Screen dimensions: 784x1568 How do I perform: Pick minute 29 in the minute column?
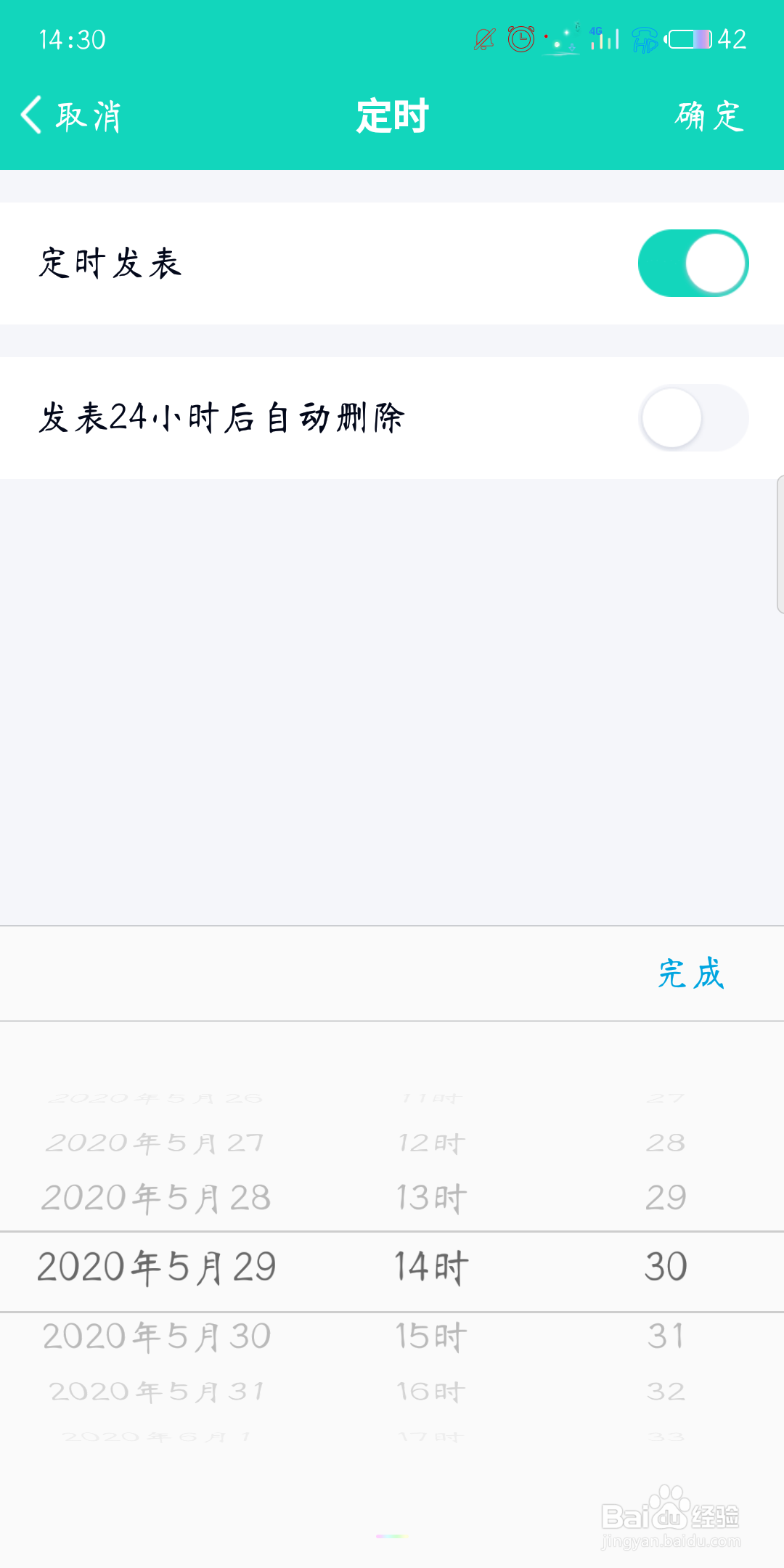click(x=666, y=1198)
